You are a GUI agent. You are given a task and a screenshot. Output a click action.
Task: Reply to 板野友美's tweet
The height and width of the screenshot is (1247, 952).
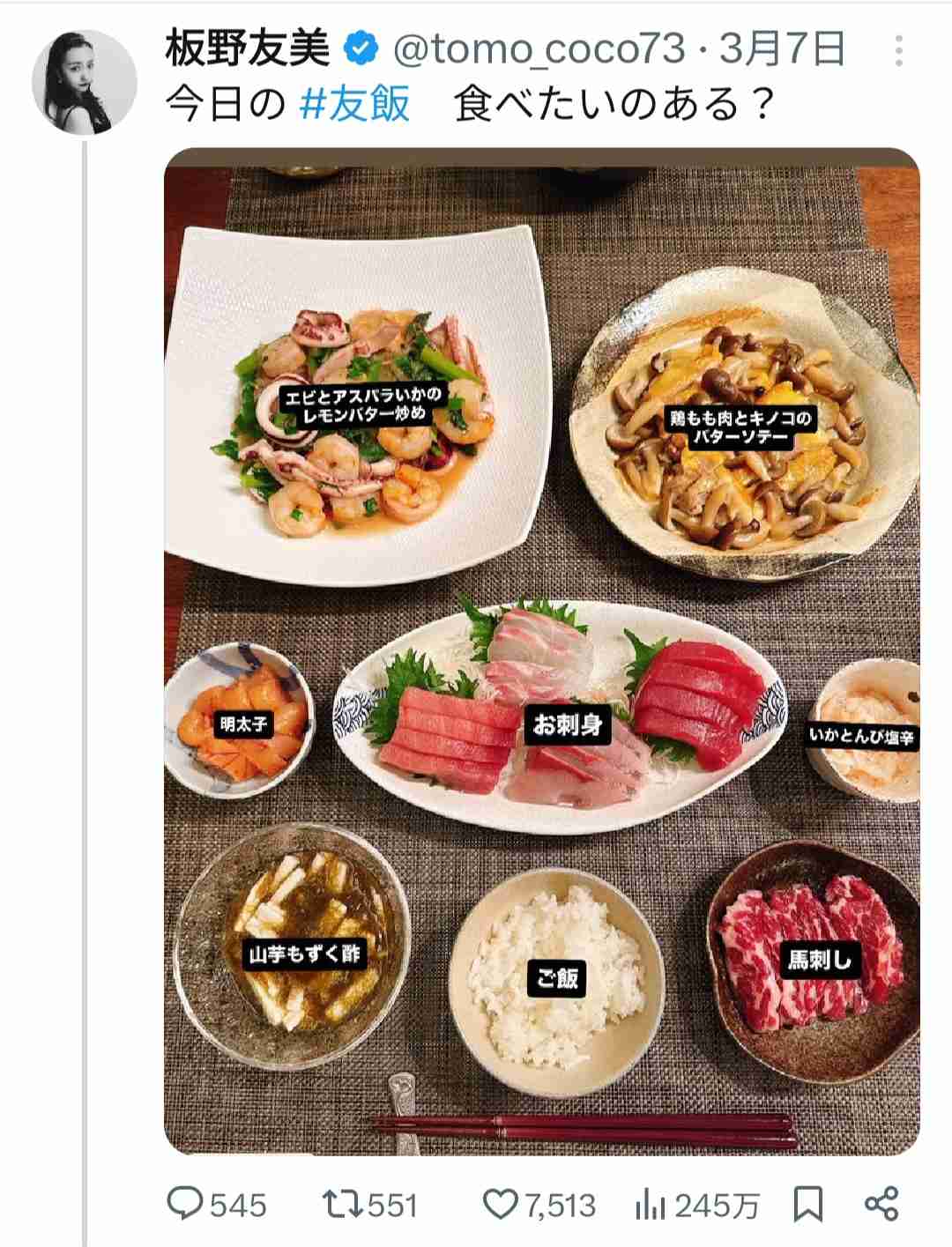186,1204
